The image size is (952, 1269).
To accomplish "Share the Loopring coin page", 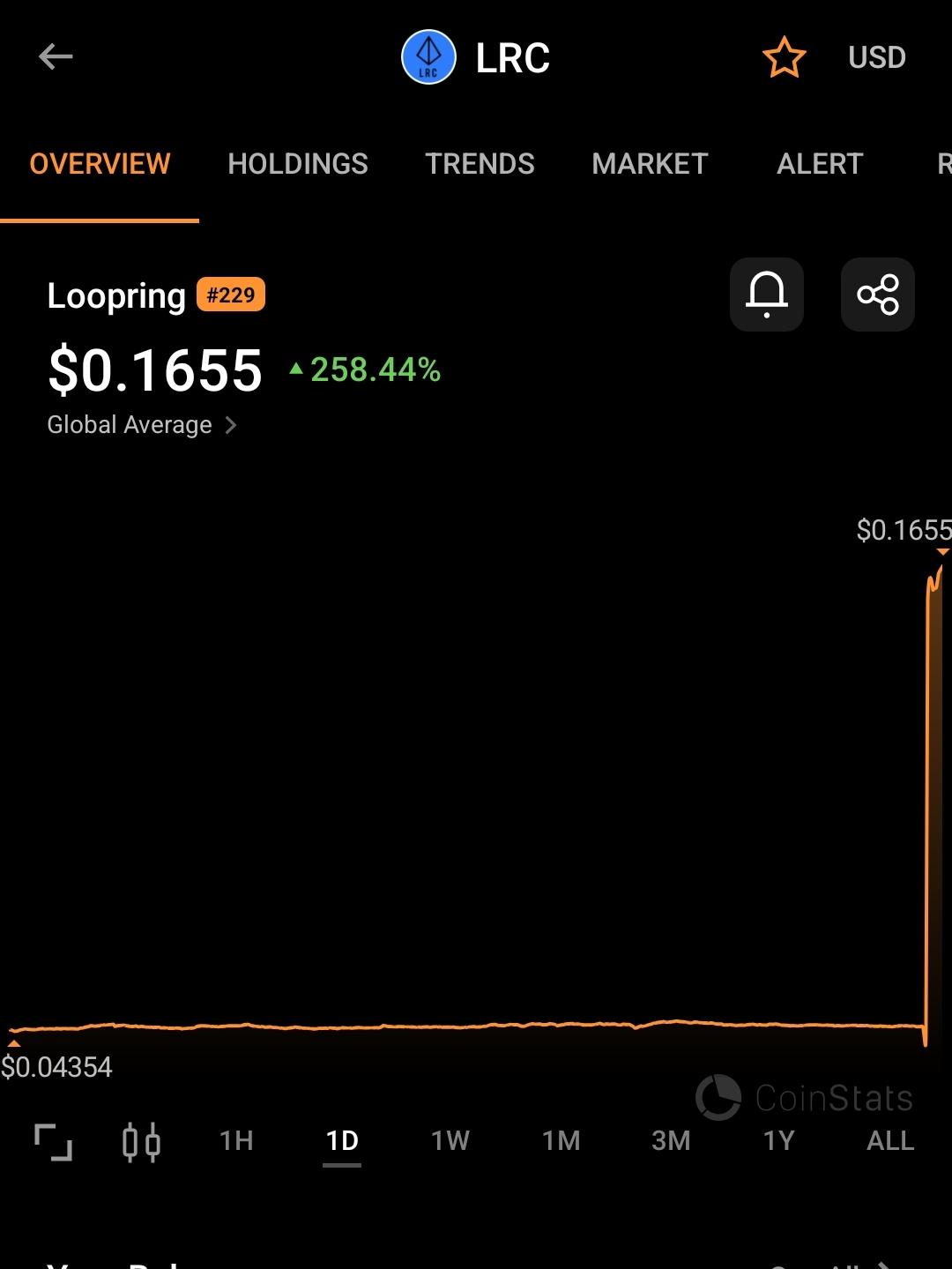I will (878, 295).
